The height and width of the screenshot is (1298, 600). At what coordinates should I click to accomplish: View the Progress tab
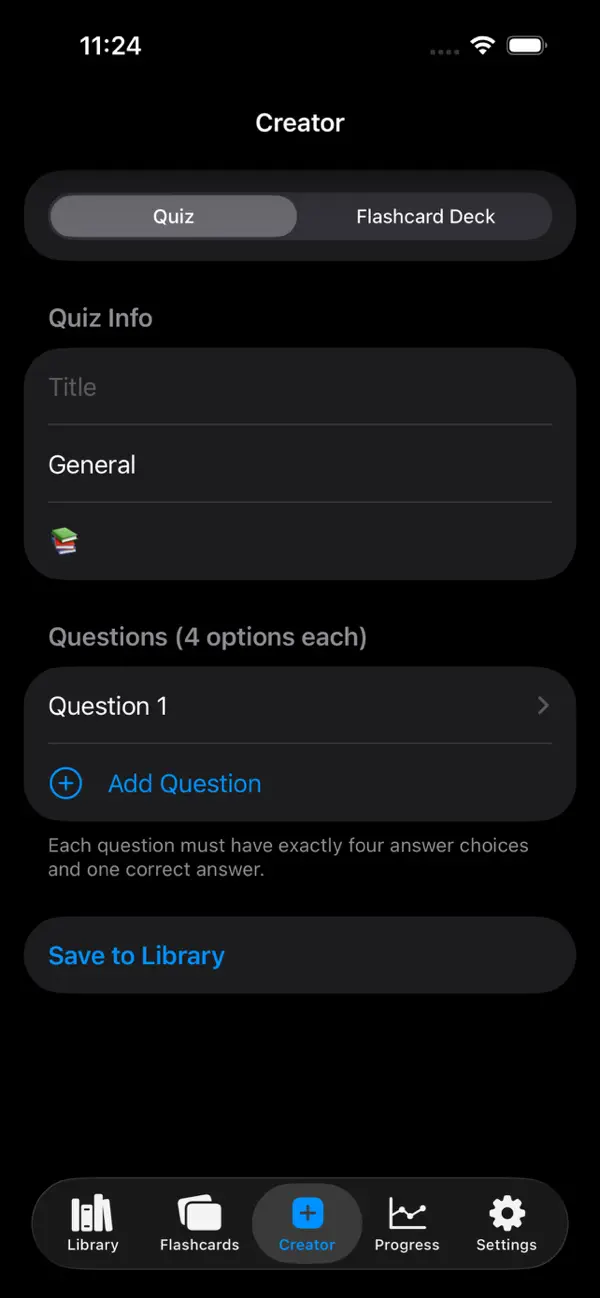[x=407, y=1224]
